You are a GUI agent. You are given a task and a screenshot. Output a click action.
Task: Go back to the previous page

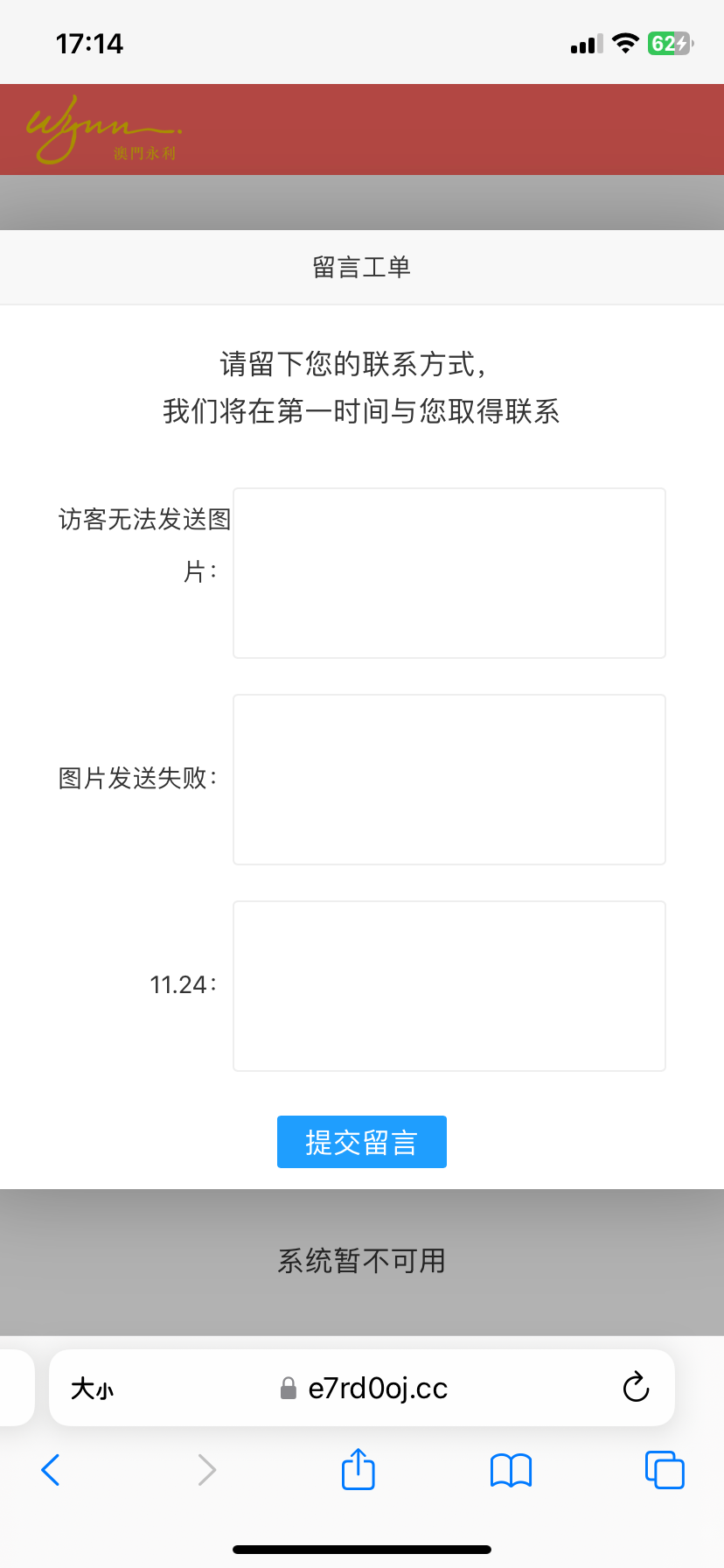pos(51,1470)
